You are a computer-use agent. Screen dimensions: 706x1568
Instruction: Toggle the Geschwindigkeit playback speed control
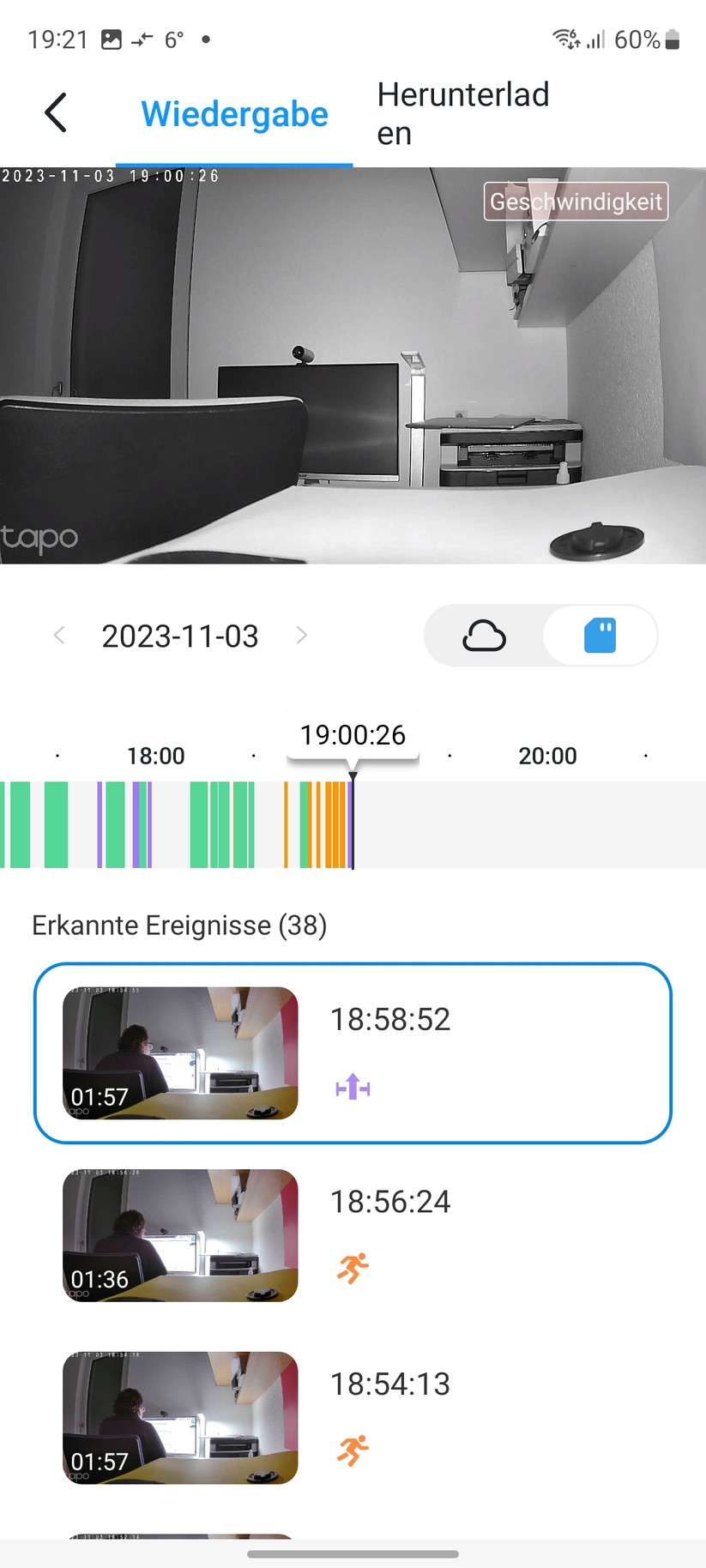576,202
